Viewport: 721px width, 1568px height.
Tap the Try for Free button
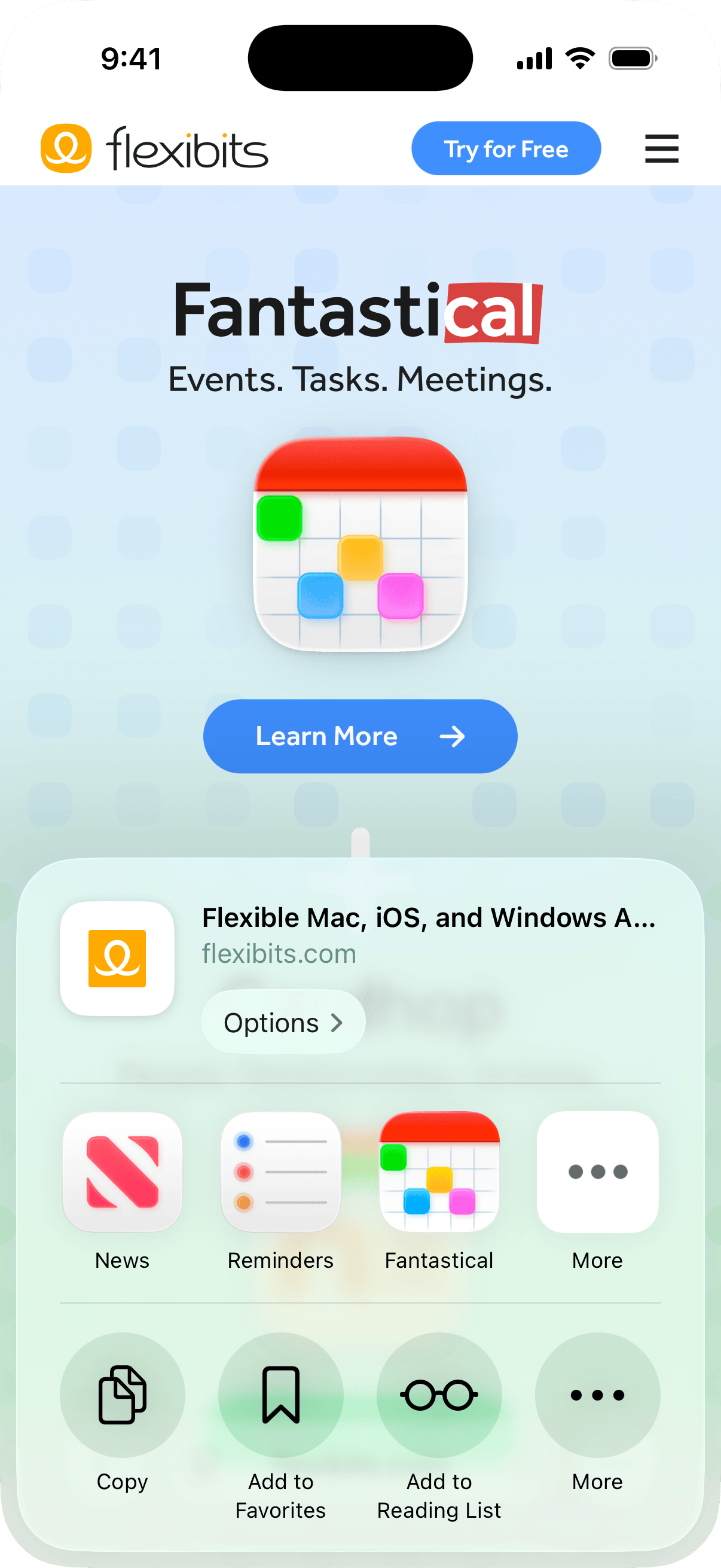point(506,148)
